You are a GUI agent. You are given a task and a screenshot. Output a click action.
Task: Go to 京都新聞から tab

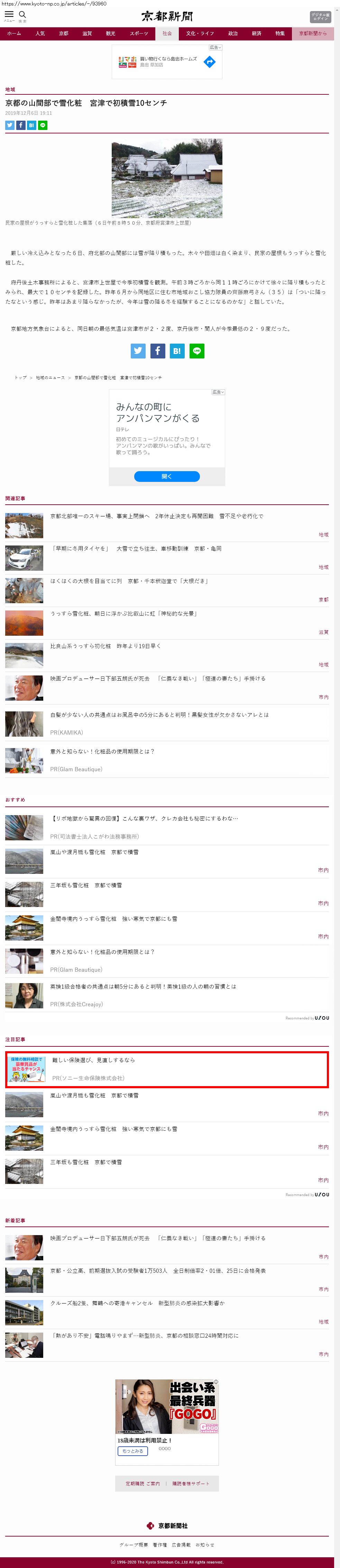[312, 34]
